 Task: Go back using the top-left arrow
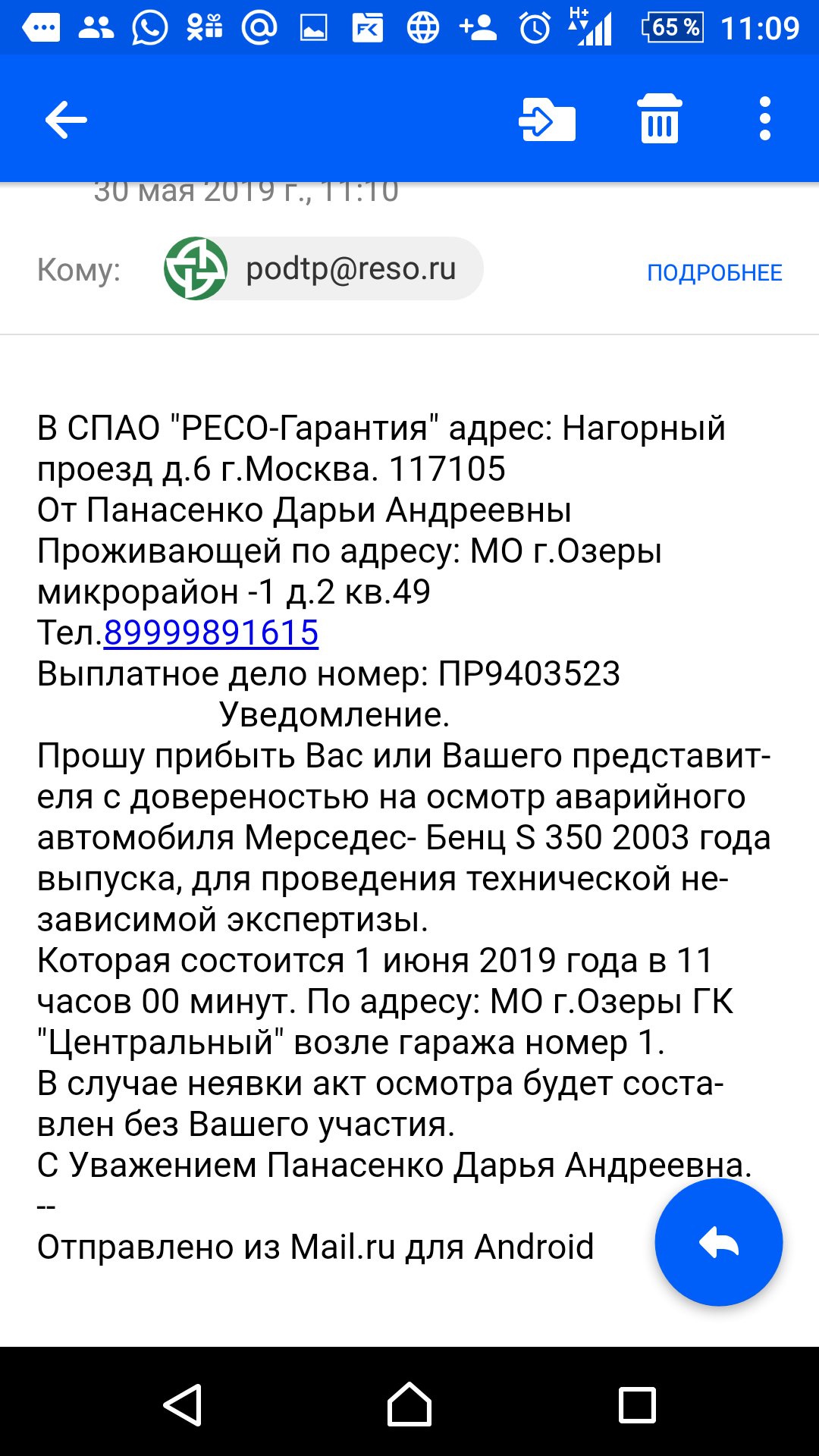[66, 120]
